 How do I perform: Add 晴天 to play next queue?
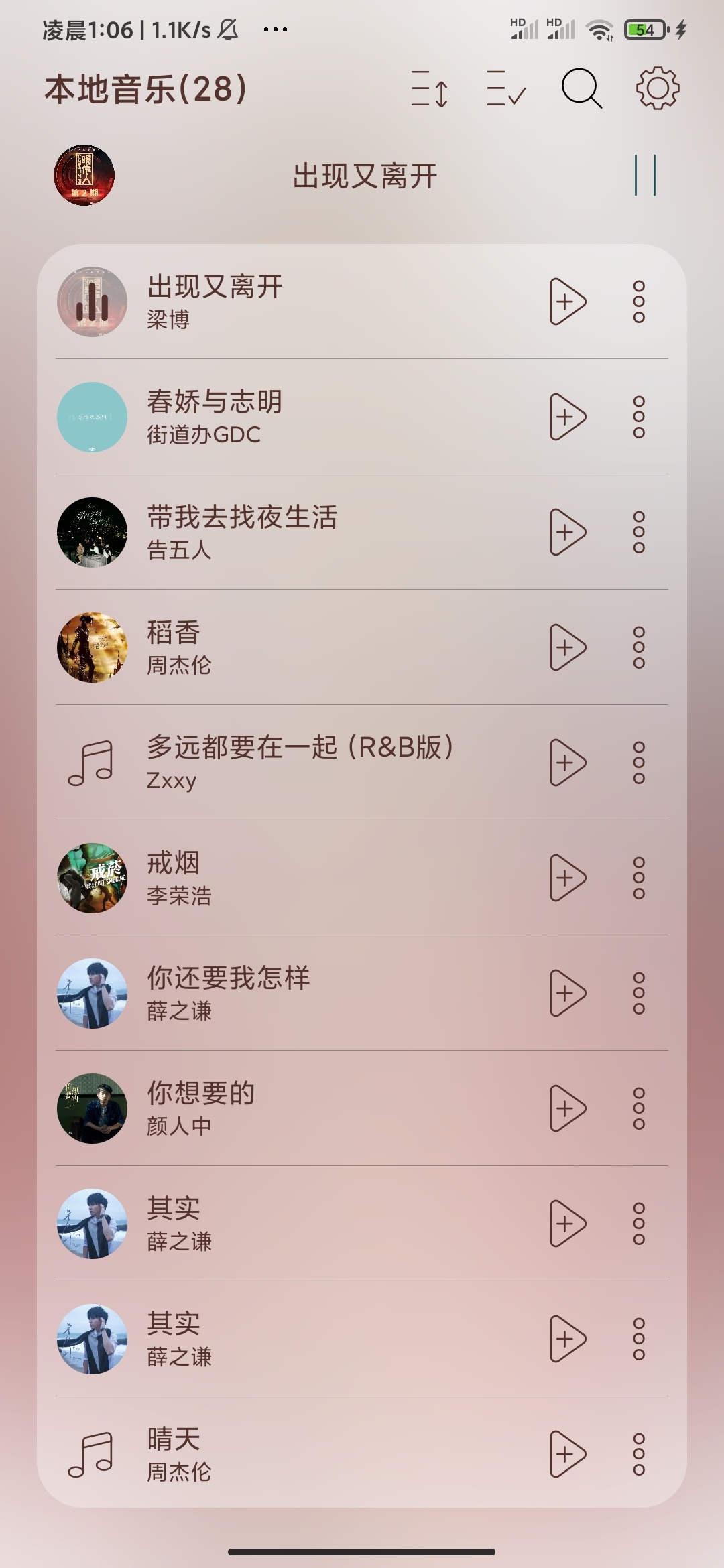click(x=567, y=1454)
